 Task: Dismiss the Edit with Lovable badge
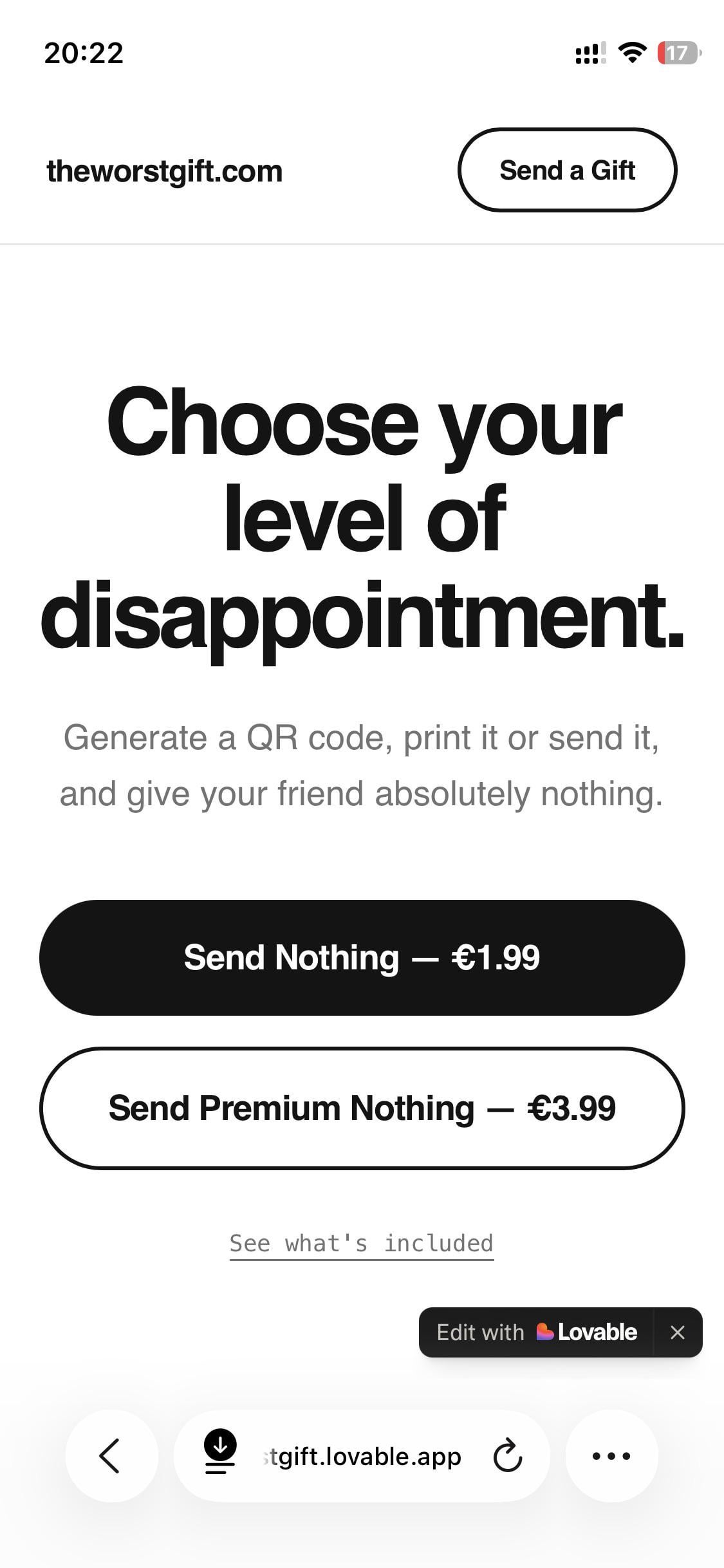[677, 1332]
